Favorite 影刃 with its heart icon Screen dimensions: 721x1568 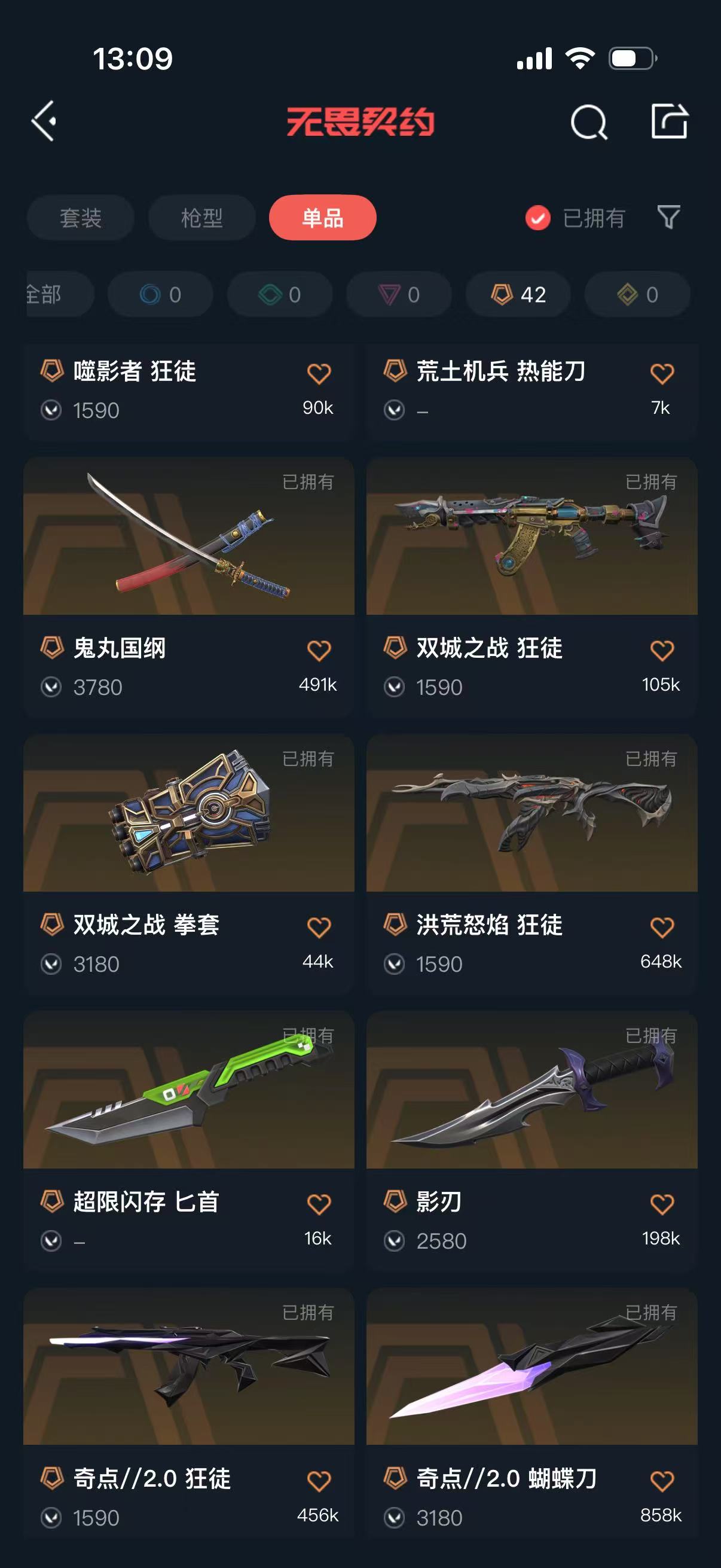coord(661,1204)
